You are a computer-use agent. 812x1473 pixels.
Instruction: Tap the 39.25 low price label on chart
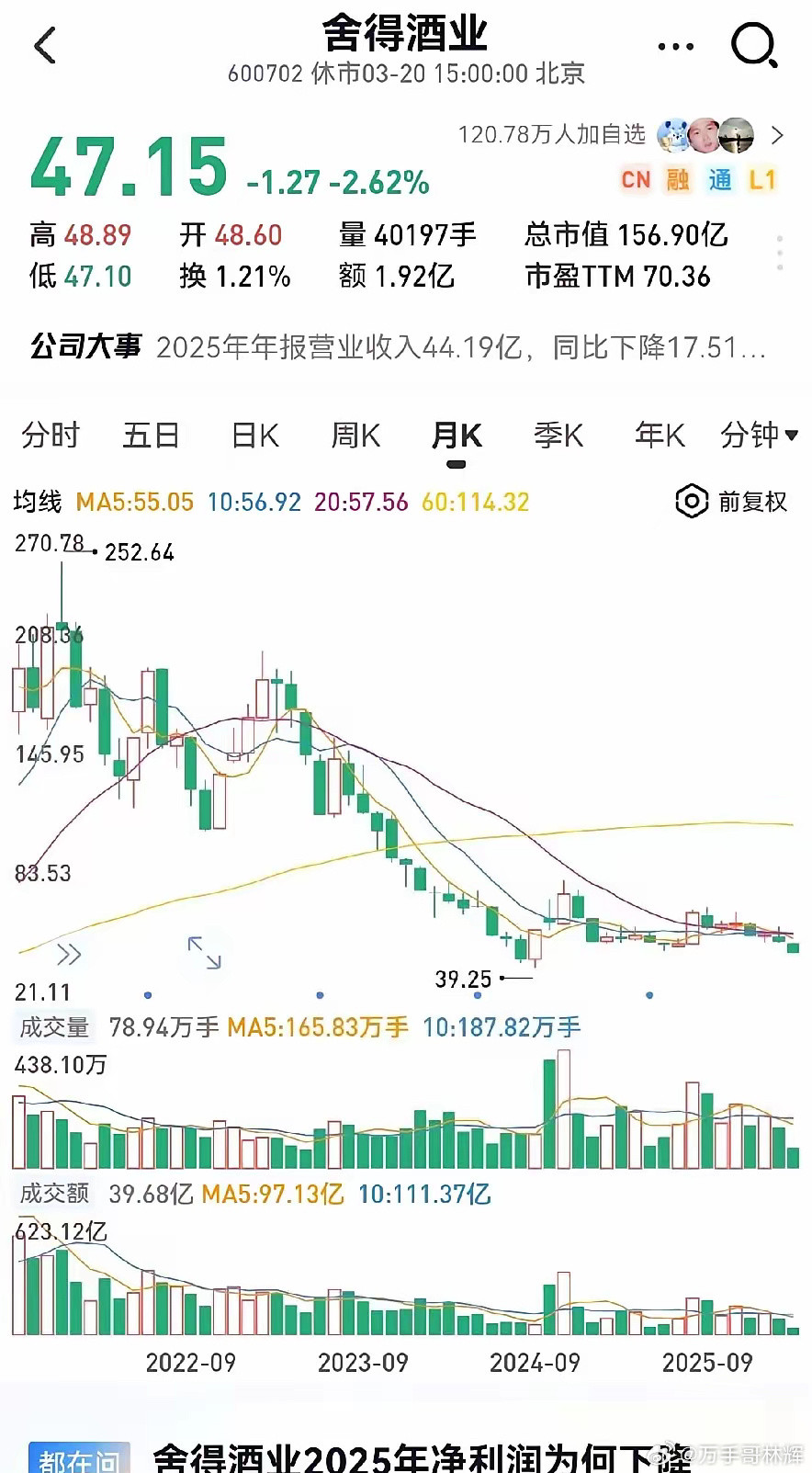[464, 980]
